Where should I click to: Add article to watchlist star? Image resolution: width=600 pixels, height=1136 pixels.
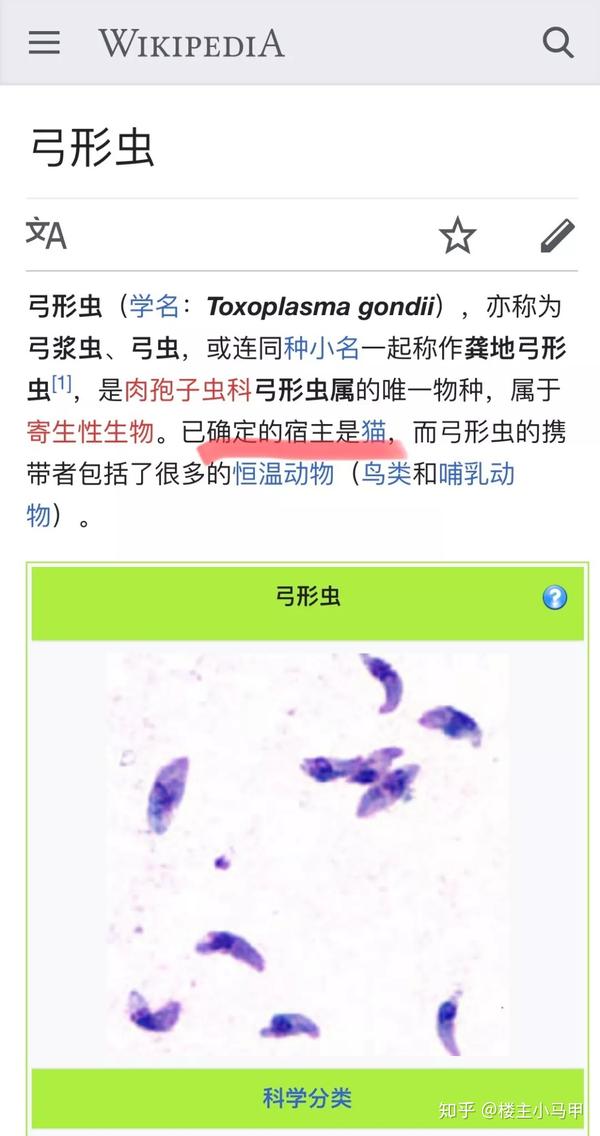point(457,236)
